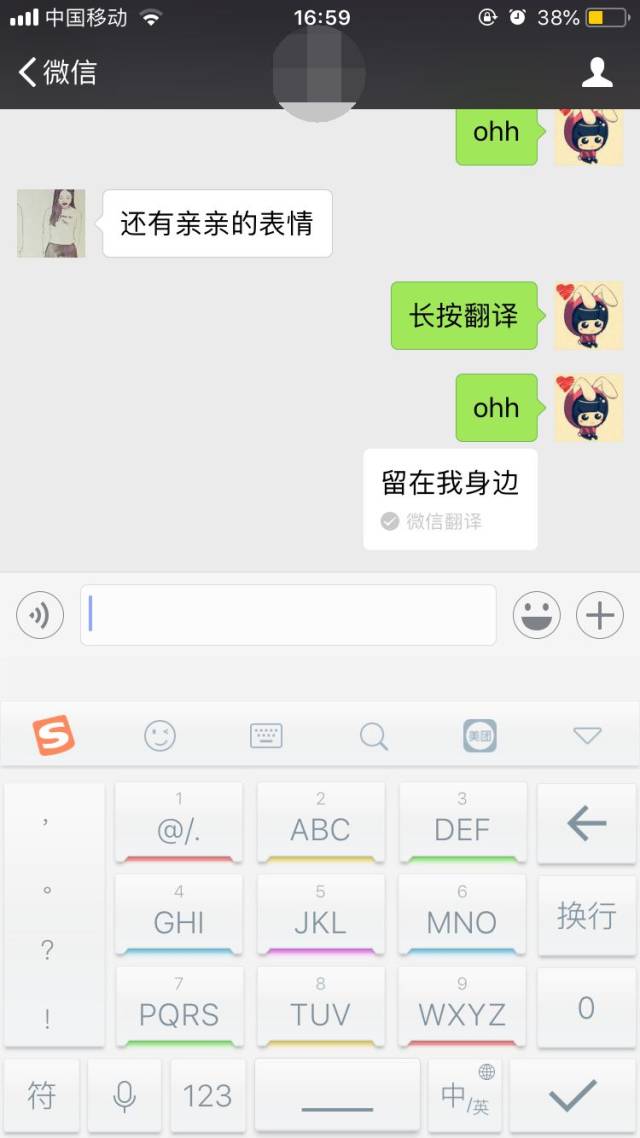Go back to the 微信 chat list
This screenshot has height=1138, width=640.
click(x=57, y=72)
